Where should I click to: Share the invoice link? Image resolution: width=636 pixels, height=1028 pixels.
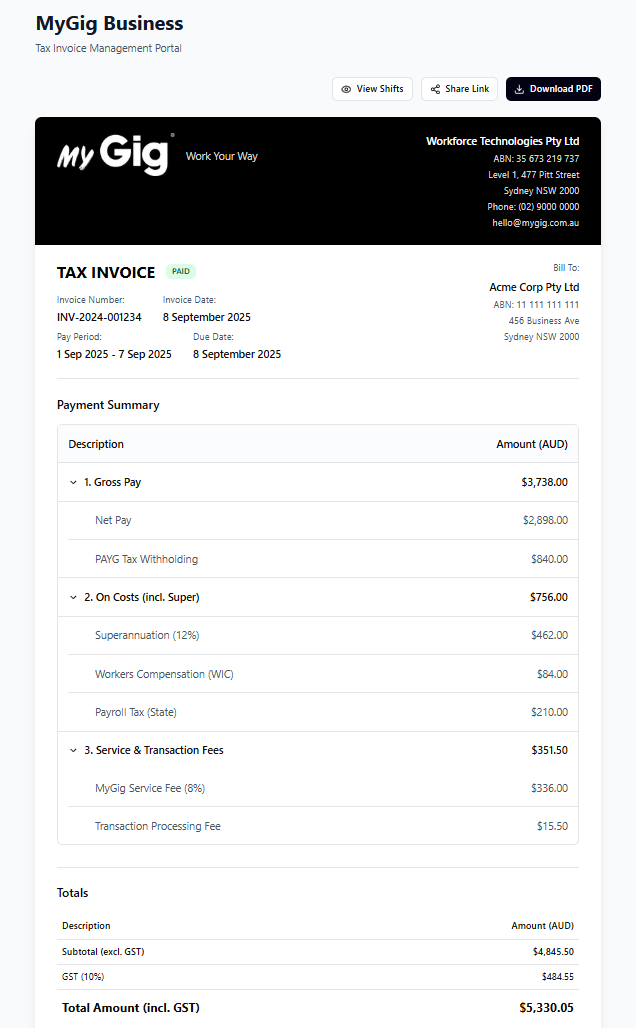point(459,89)
